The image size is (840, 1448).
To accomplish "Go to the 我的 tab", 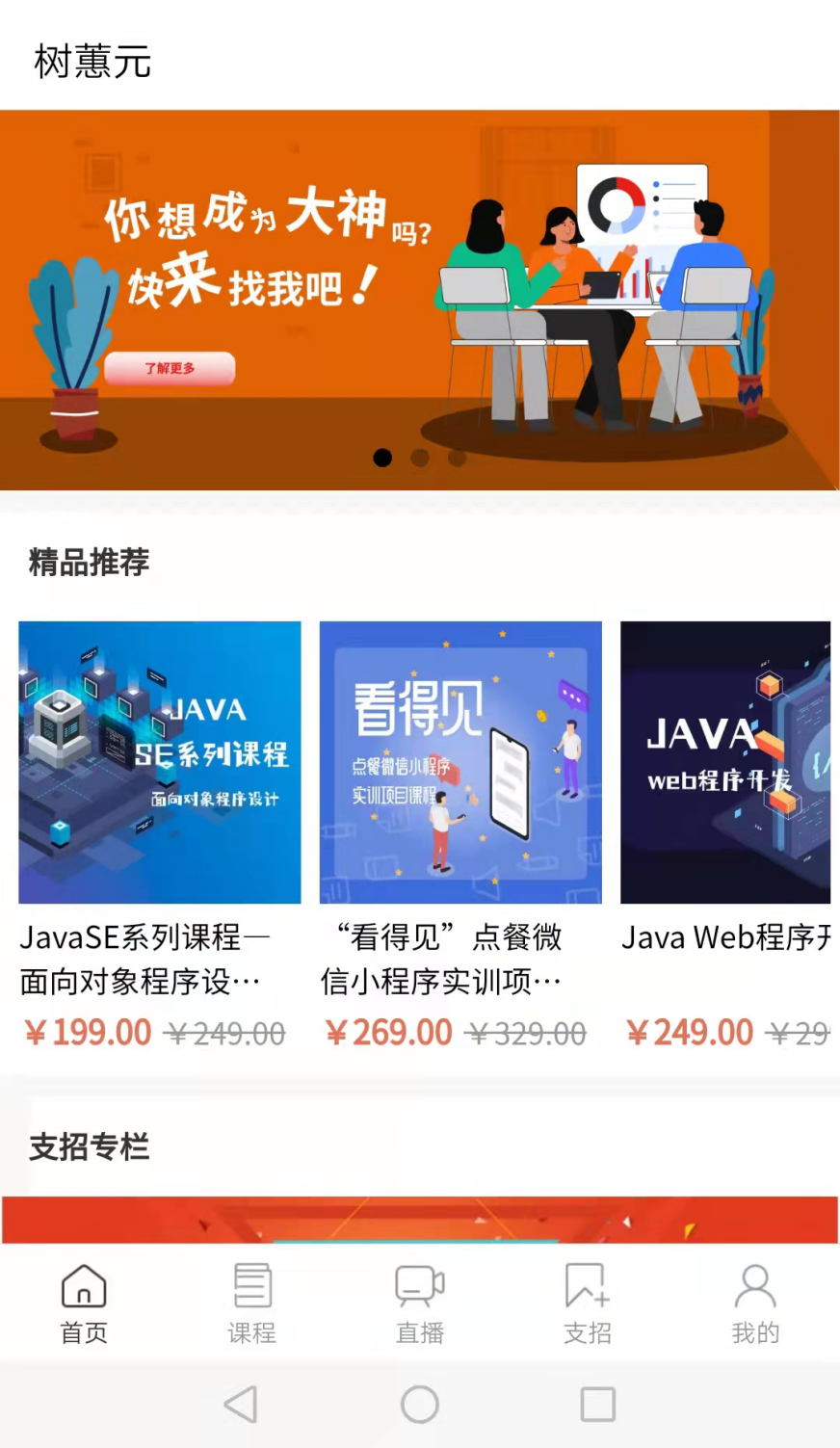I will tap(755, 1303).
